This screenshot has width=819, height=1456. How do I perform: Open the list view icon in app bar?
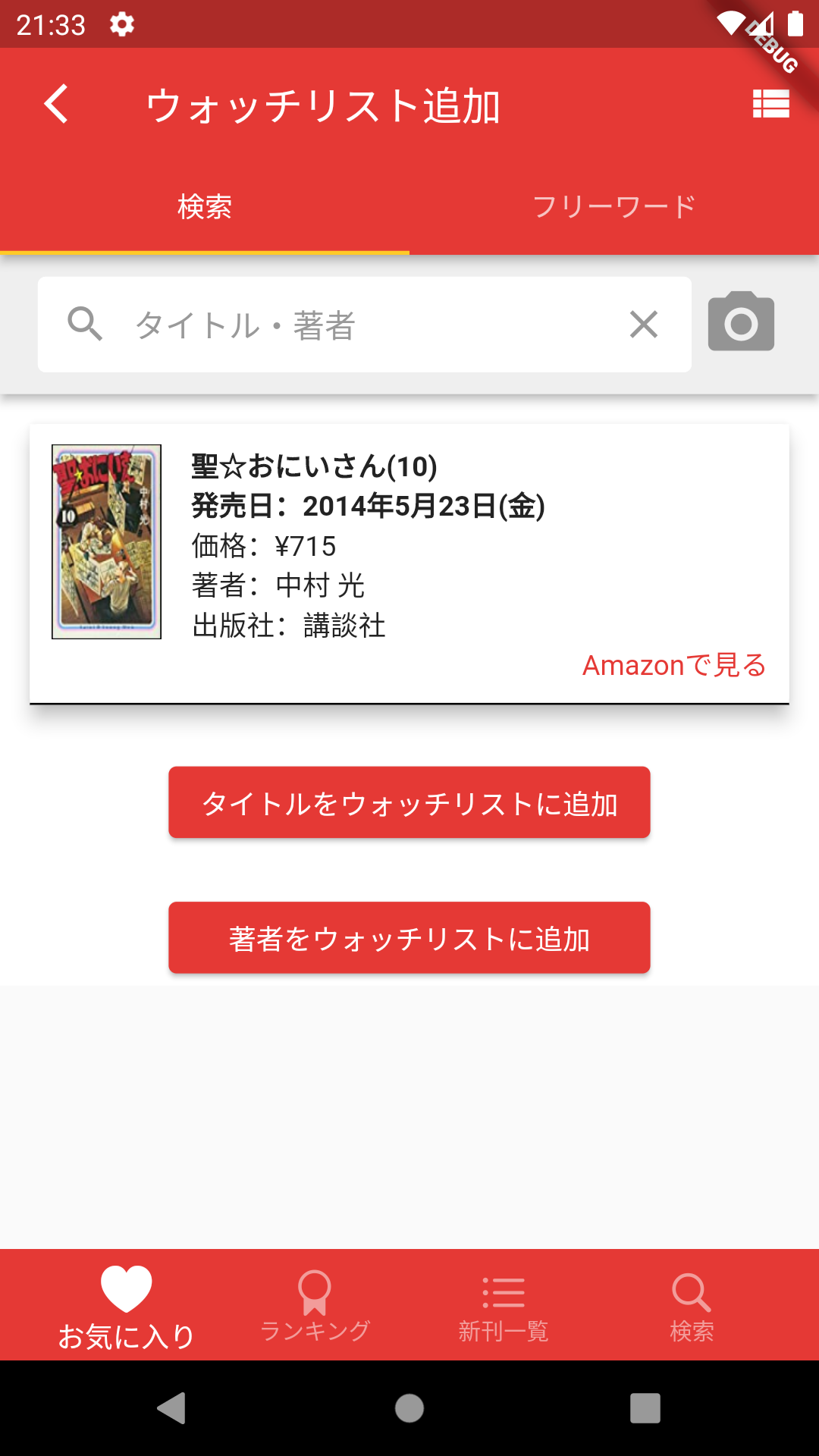click(770, 104)
